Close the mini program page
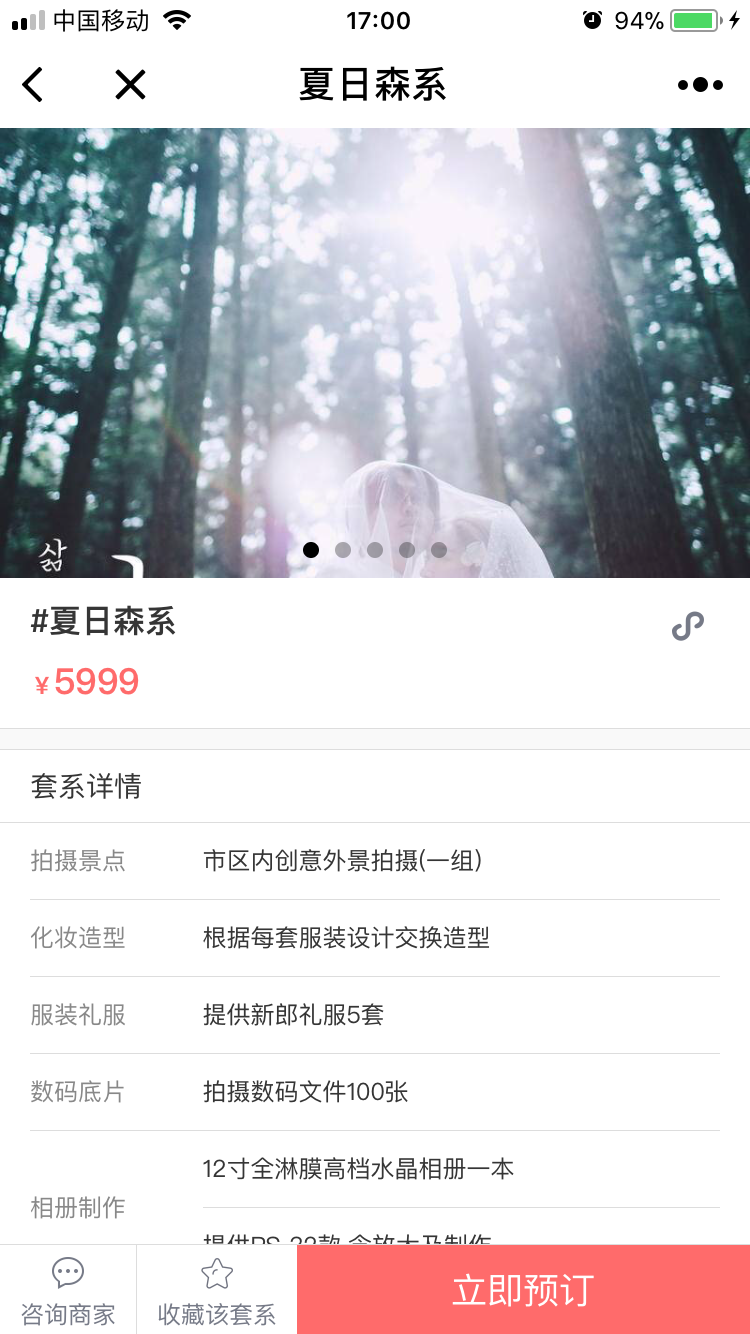This screenshot has height=1334, width=750. pos(130,85)
